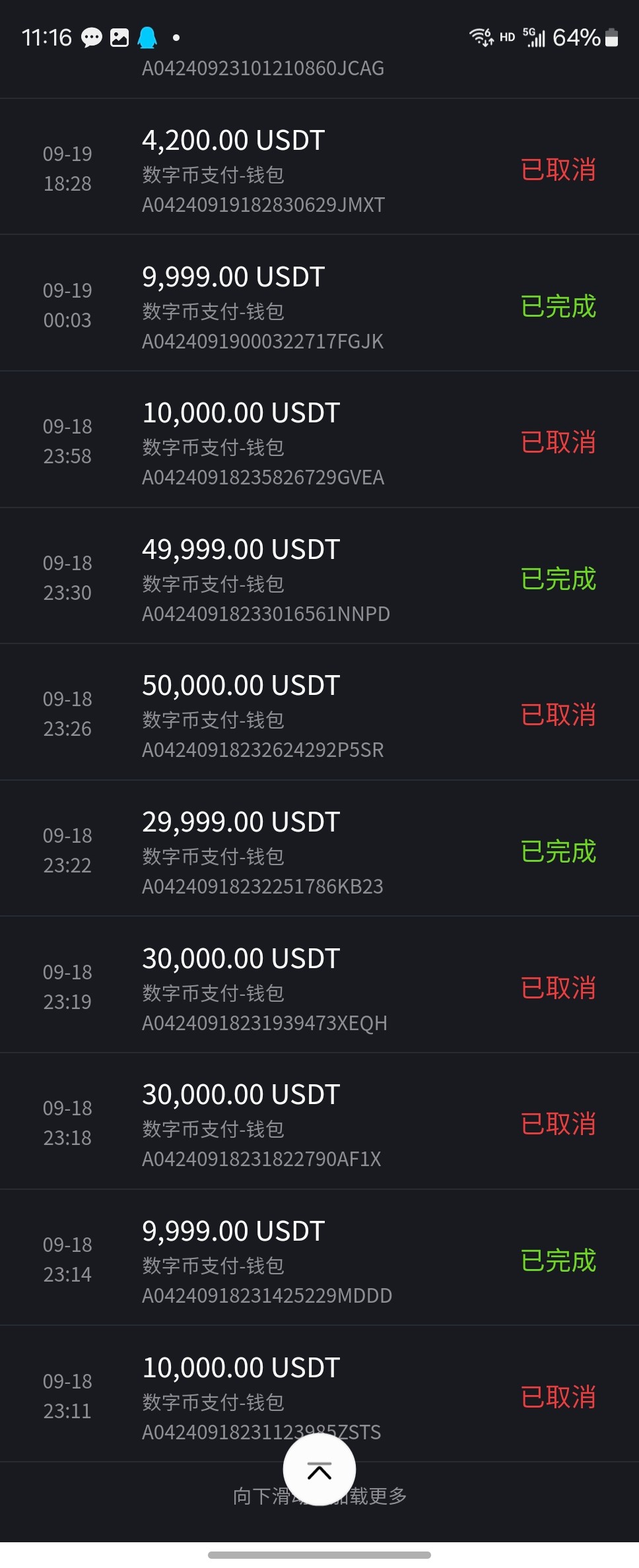Open the cancelled 4,200.00 USDT order
639x1568 pixels.
(319, 170)
